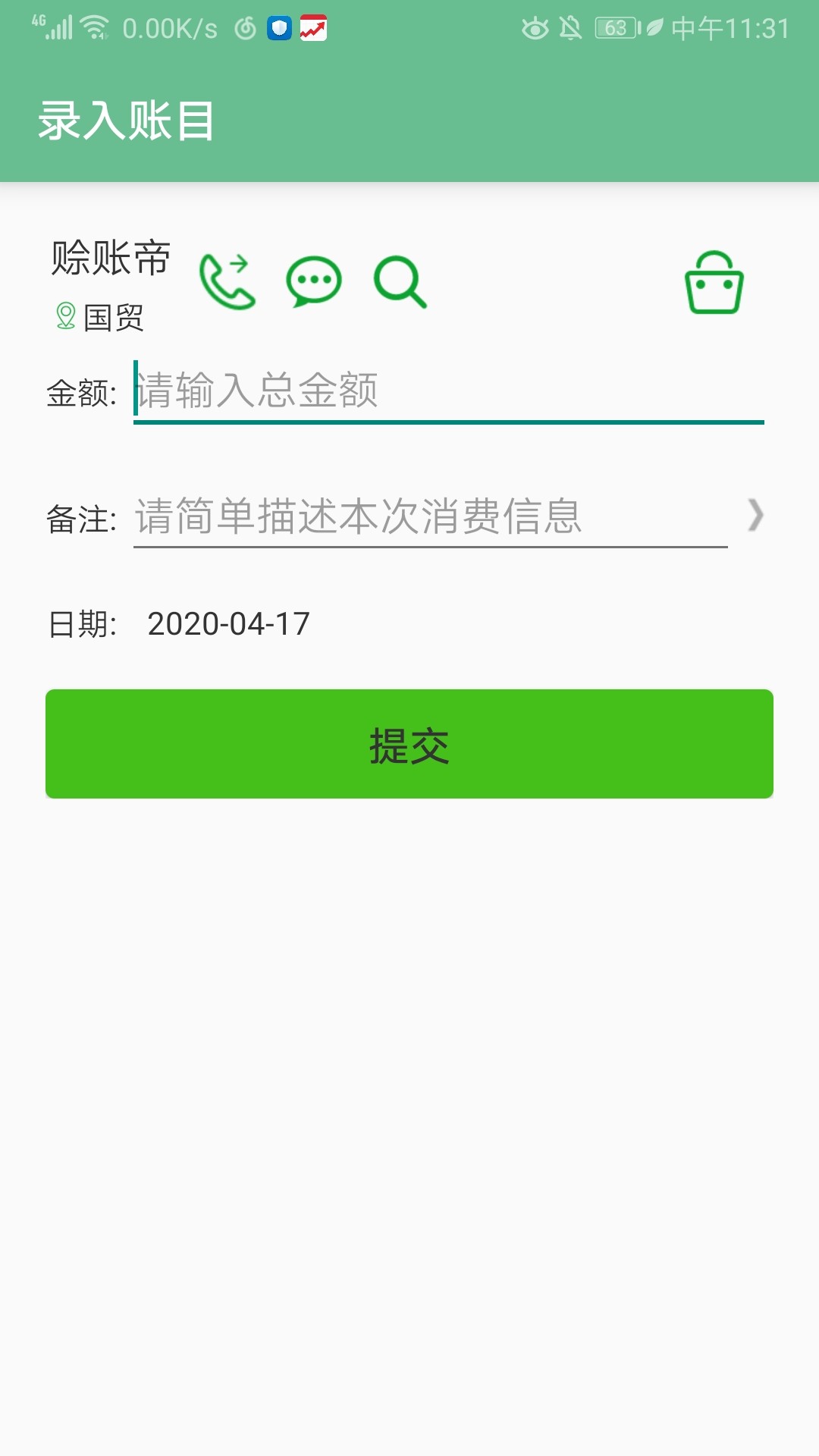The height and width of the screenshot is (1456, 819).
Task: Tap the 备注 remarks input field
Action: (431, 517)
